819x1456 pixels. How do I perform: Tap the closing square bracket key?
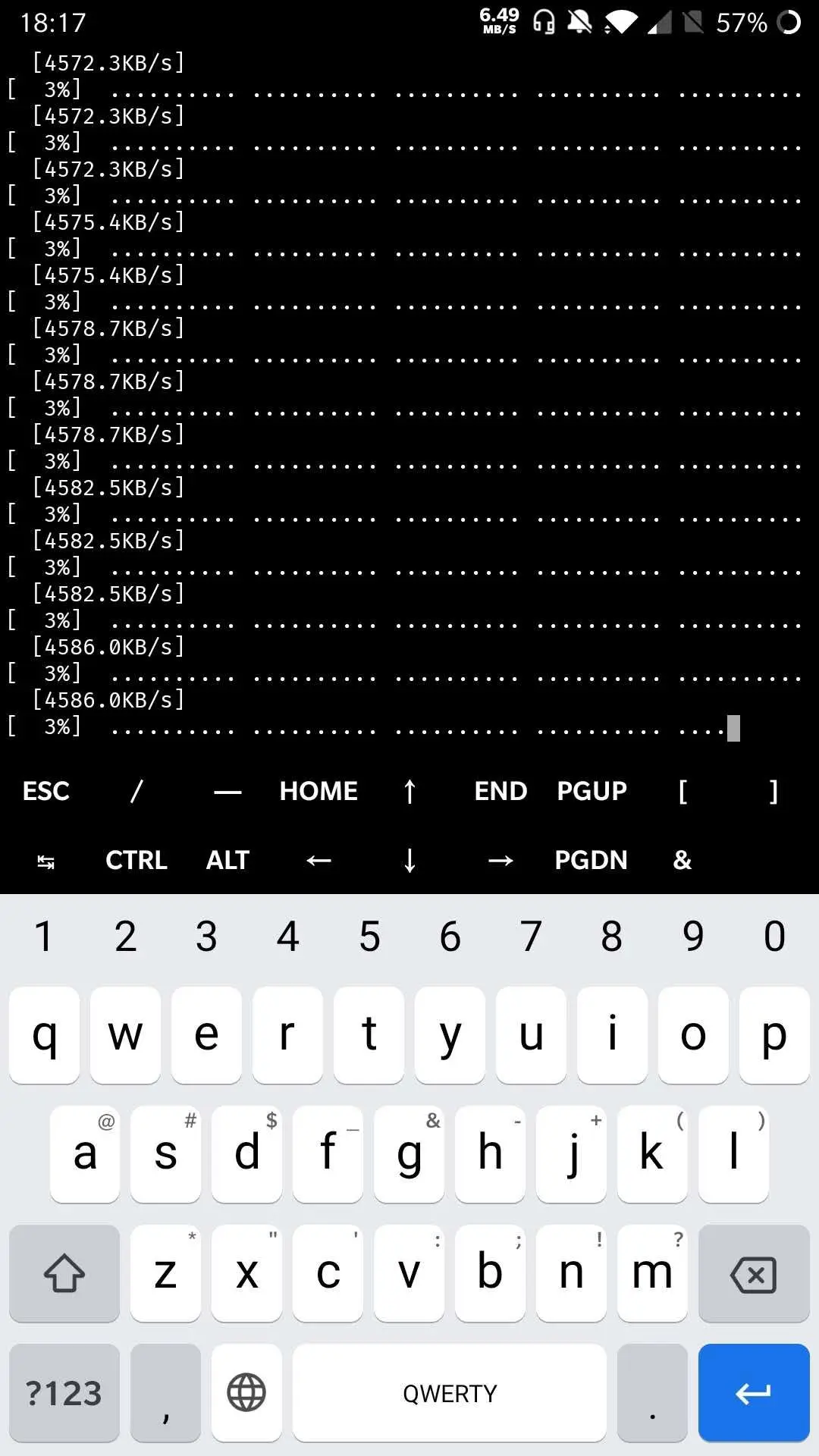pos(773,791)
